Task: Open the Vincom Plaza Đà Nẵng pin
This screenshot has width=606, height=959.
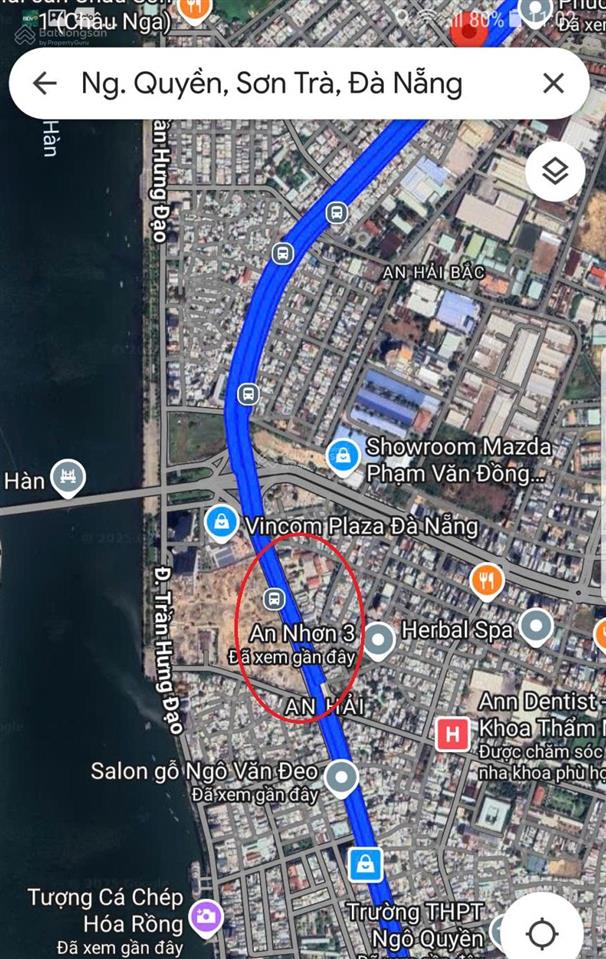Action: click(x=221, y=522)
